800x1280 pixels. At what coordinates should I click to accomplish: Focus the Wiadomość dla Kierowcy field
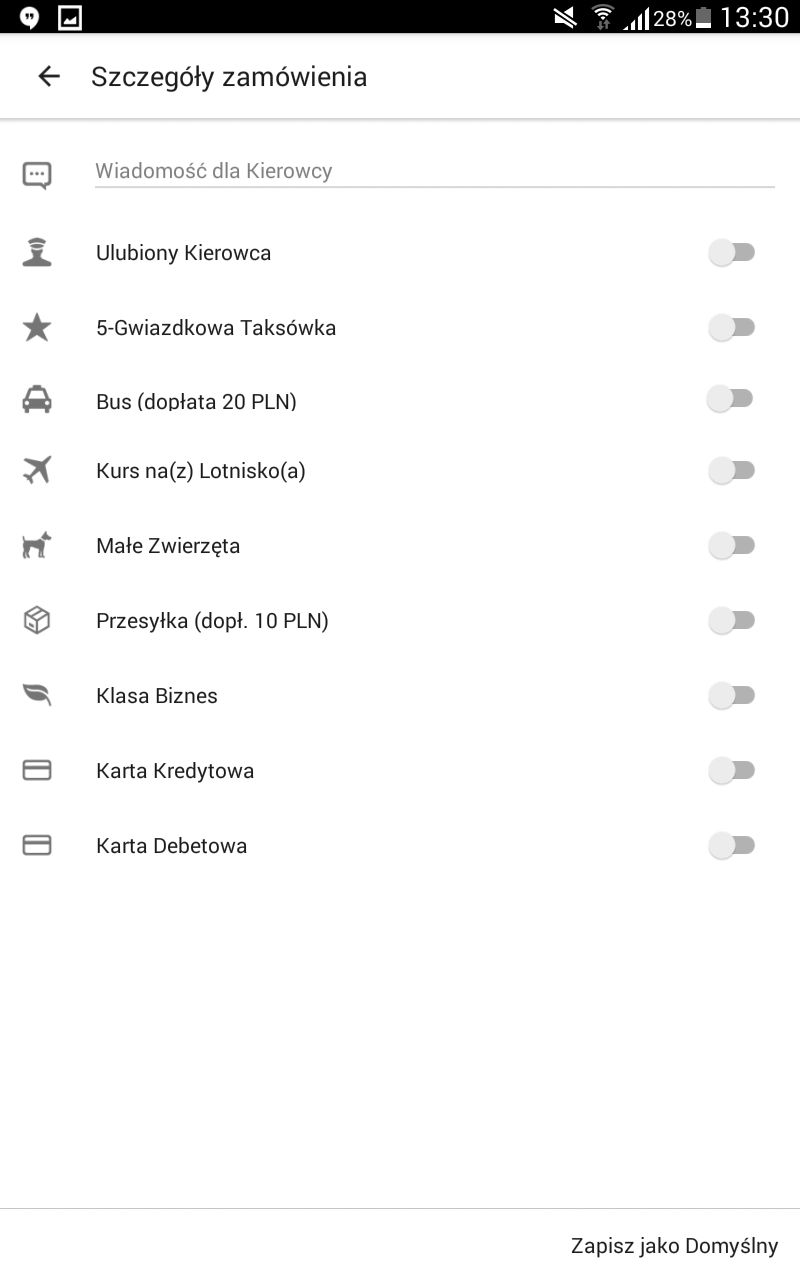(434, 171)
